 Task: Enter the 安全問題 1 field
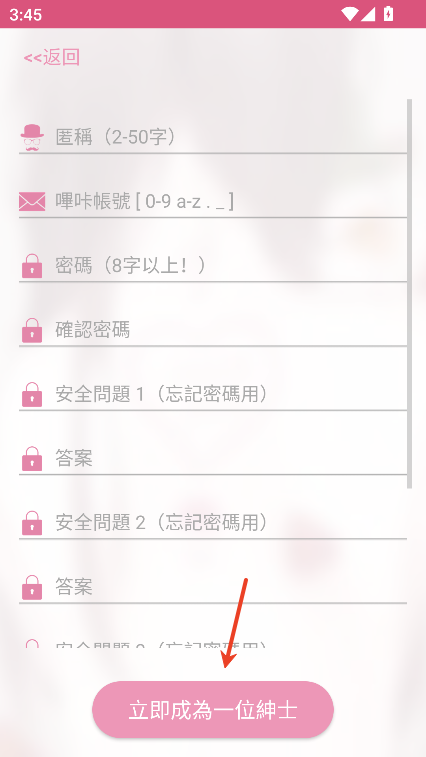pos(213,394)
